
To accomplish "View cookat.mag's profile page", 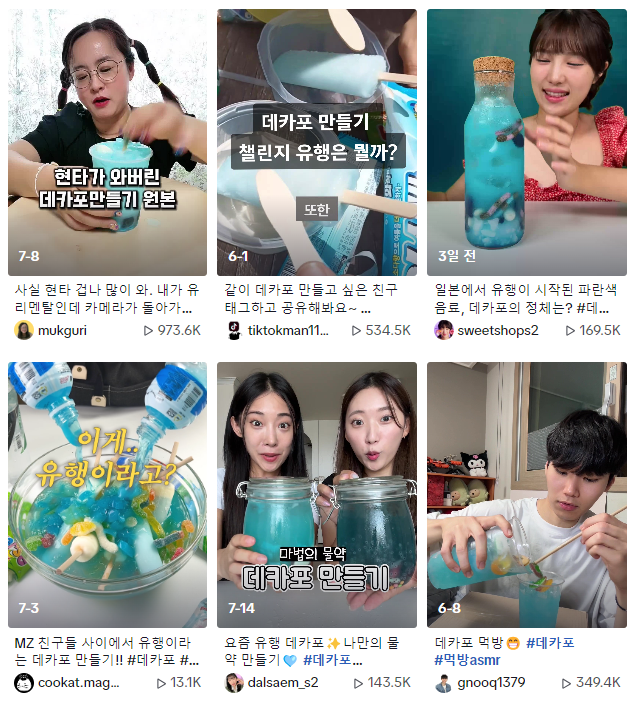I will [78, 683].
